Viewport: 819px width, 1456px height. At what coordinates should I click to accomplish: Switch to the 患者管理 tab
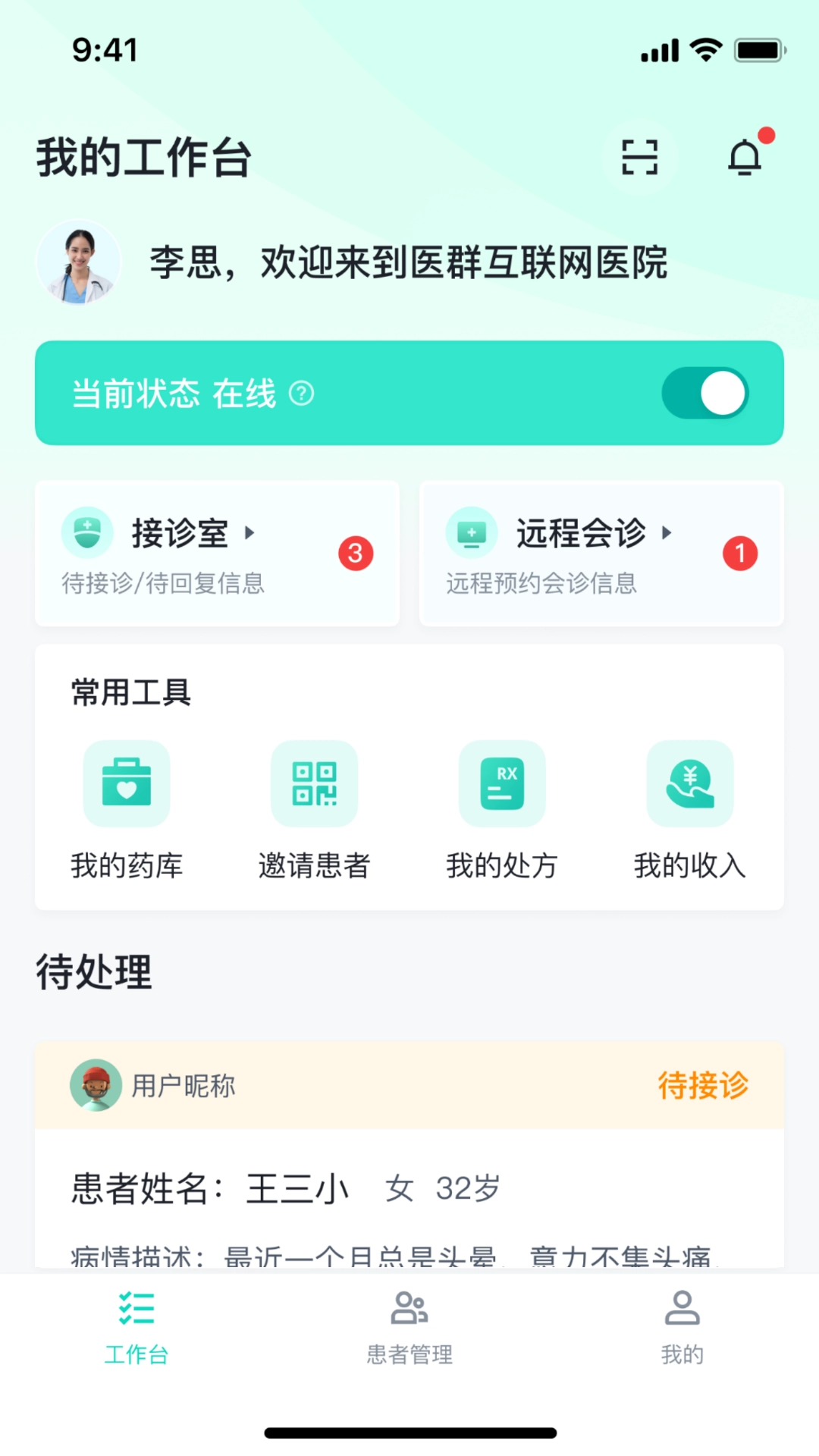(x=409, y=1325)
